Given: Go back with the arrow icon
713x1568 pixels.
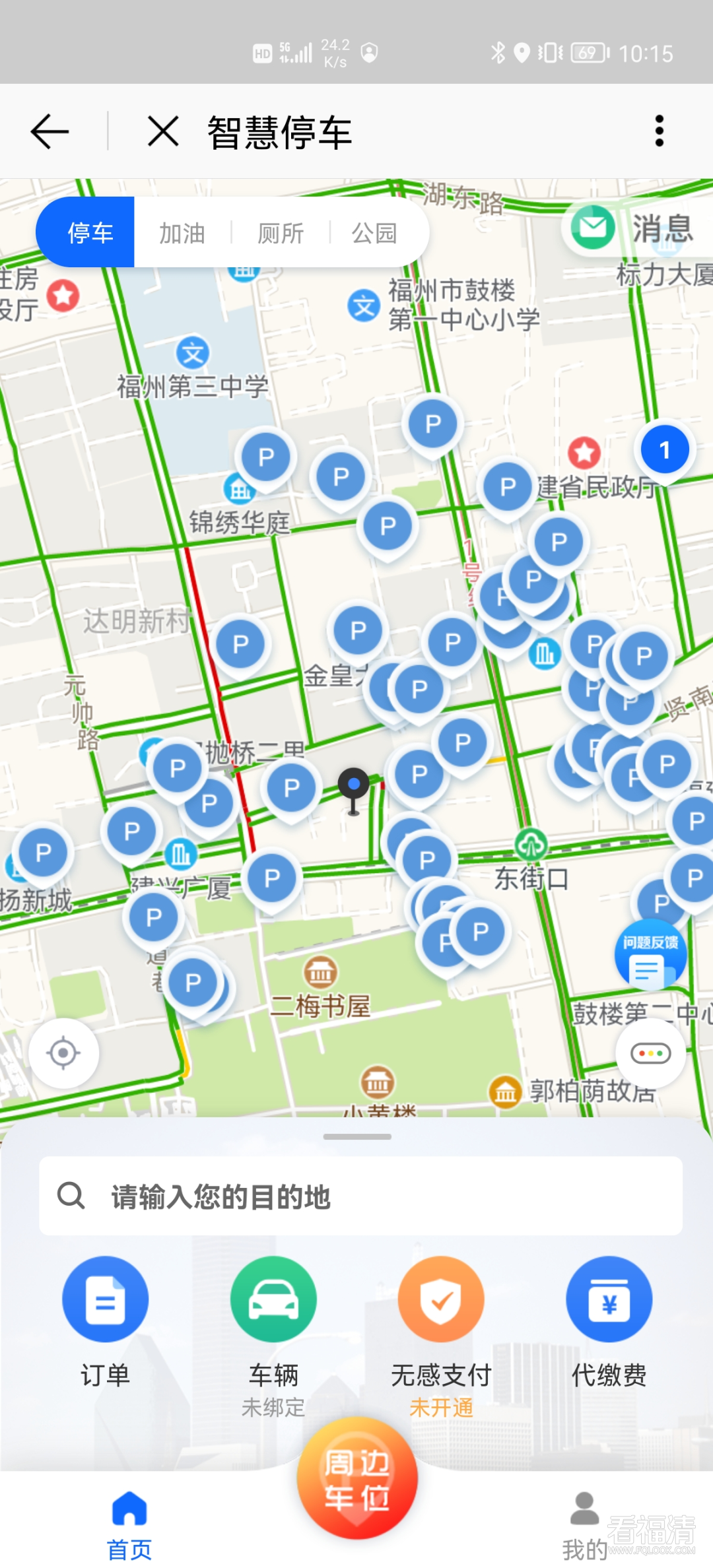Looking at the screenshot, I should [50, 131].
